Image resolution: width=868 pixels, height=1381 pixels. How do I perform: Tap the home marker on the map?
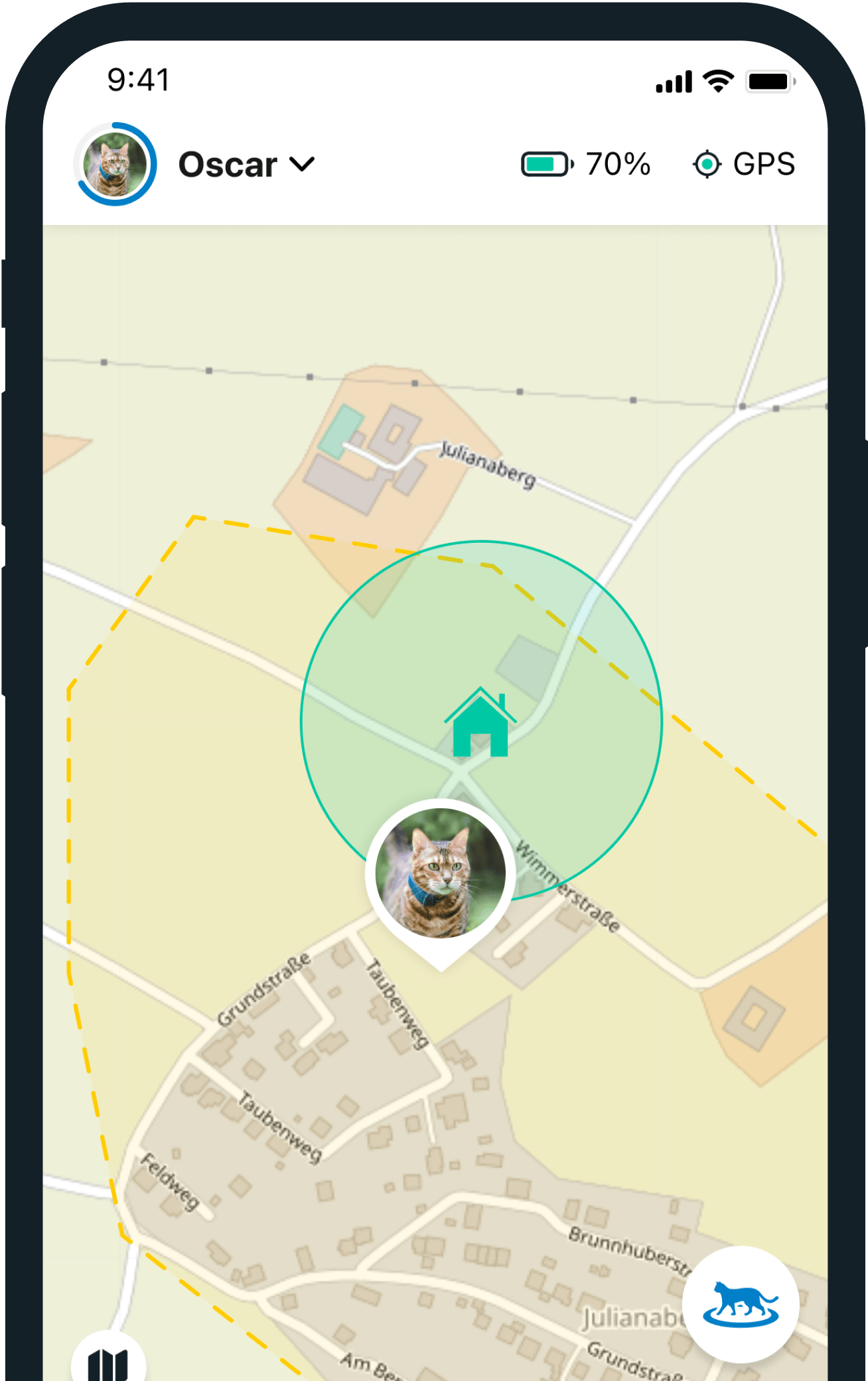pos(480,723)
